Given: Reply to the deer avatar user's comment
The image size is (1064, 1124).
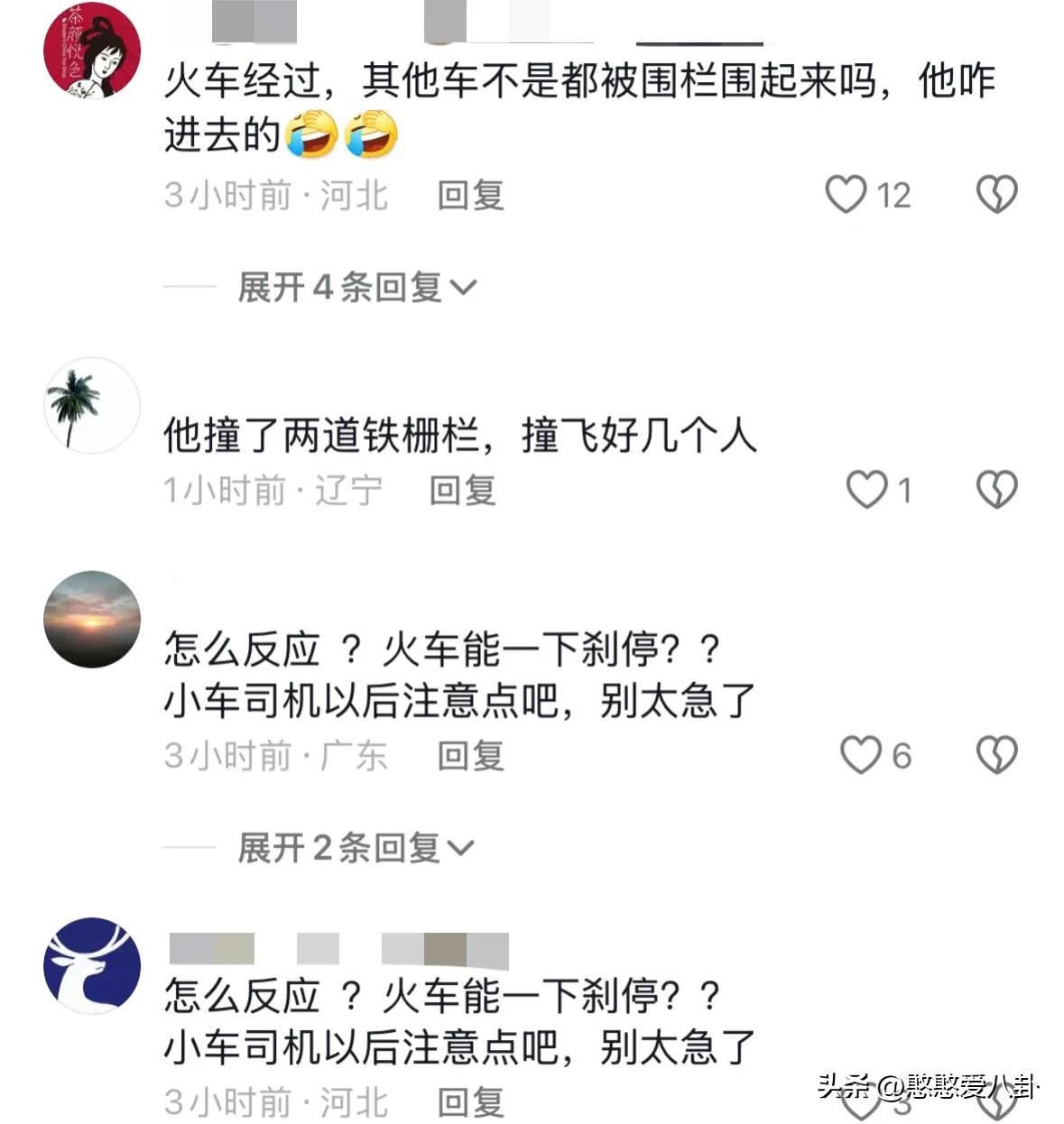Looking at the screenshot, I should click(x=470, y=1102).
